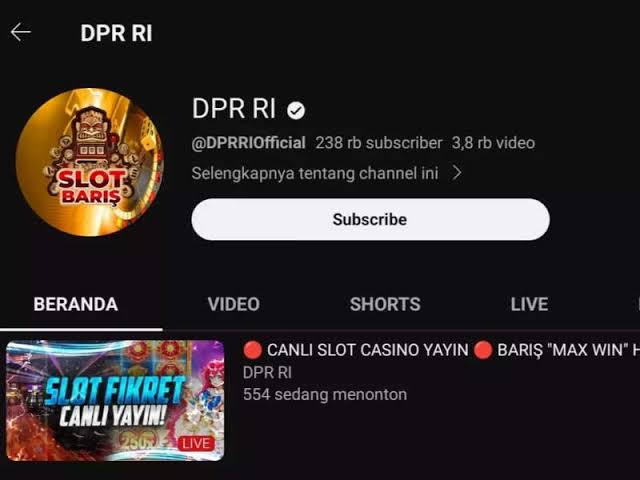This screenshot has width=640, height=480.
Task: Open the DPR RI channel profile picture
Action: click(89, 161)
